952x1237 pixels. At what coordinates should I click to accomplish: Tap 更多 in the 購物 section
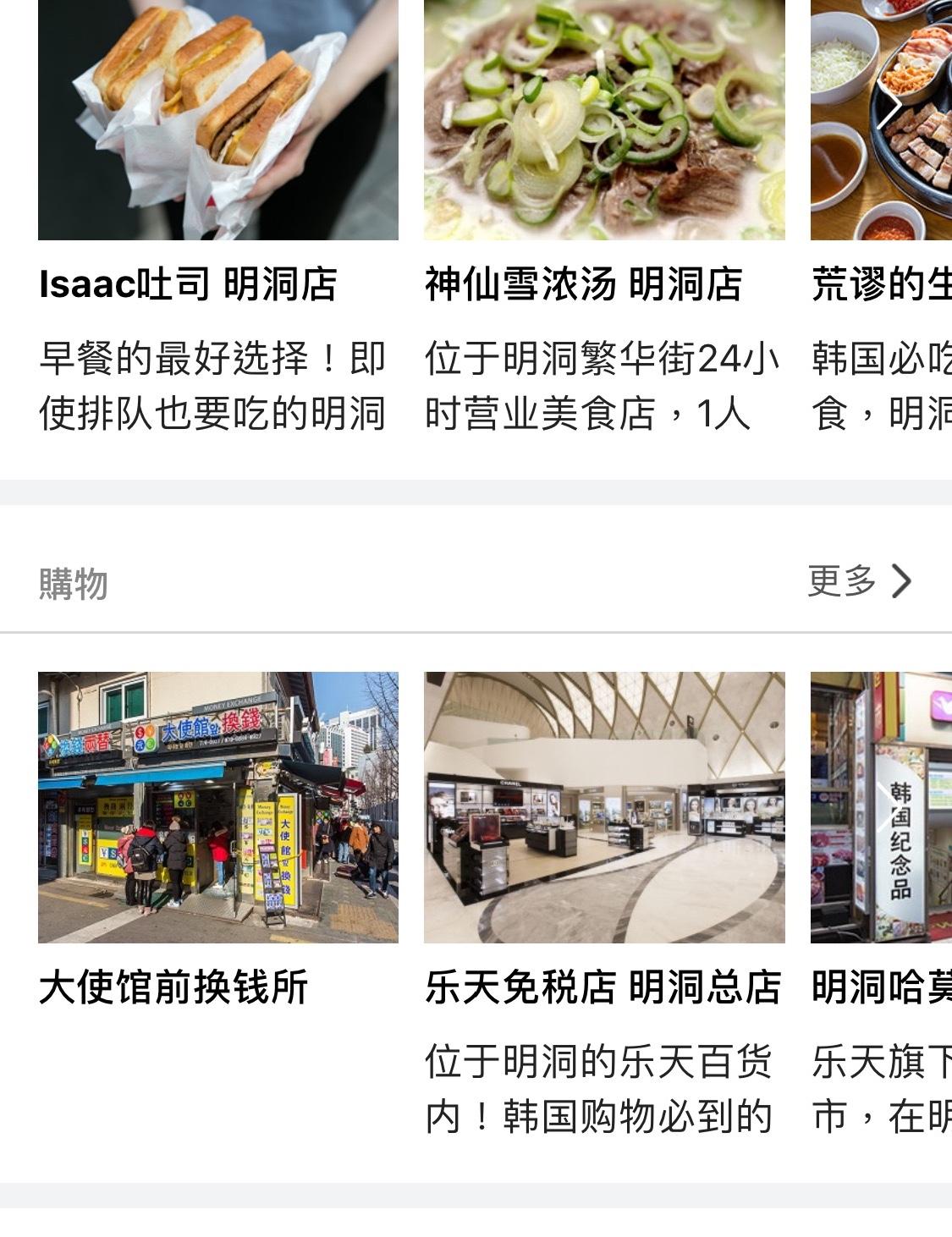click(859, 581)
